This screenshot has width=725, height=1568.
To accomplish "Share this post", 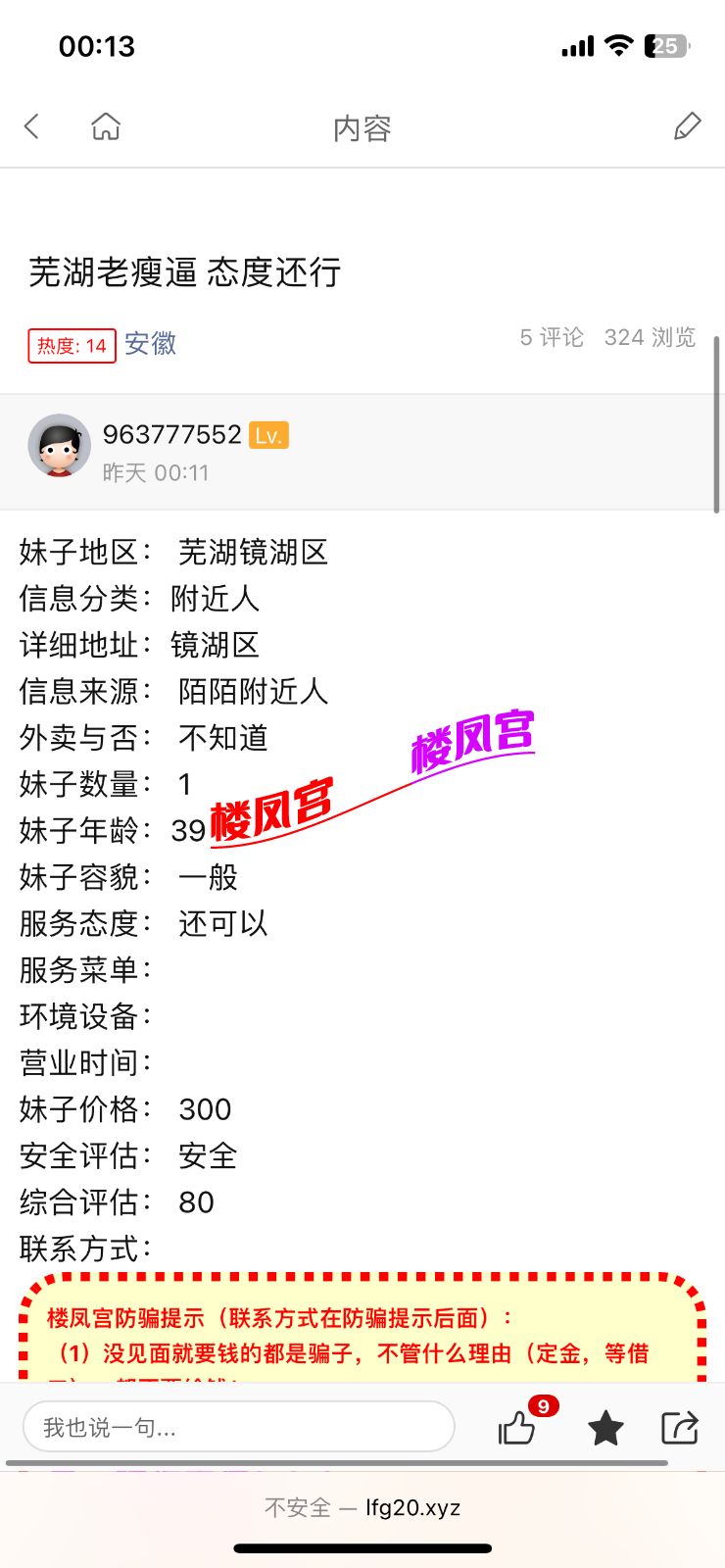I will point(679,1427).
